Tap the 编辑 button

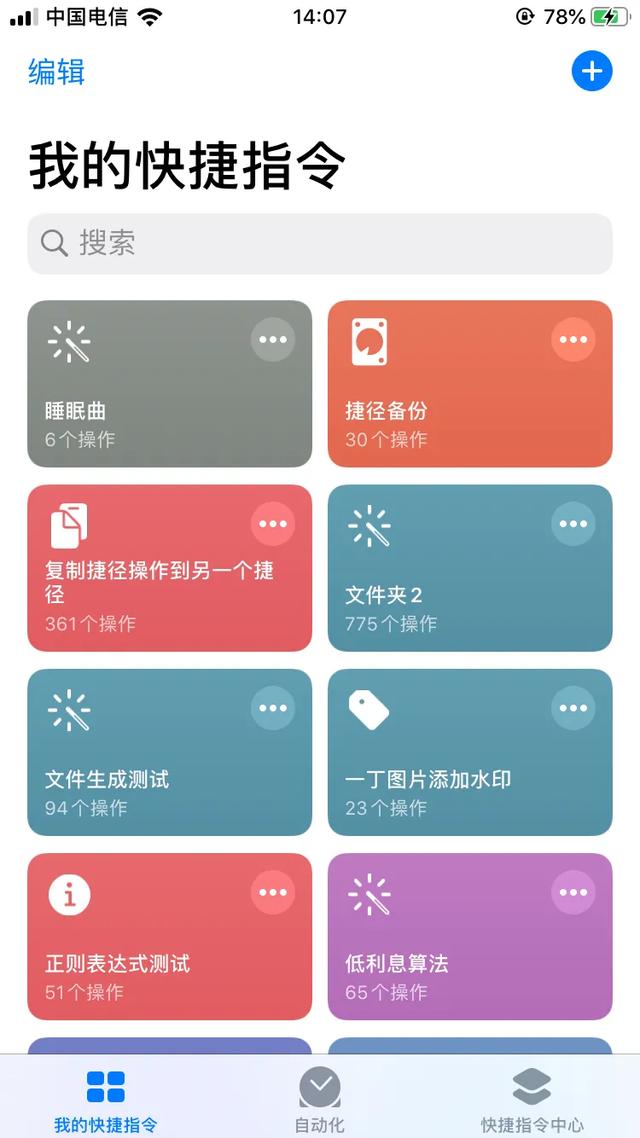point(57,72)
